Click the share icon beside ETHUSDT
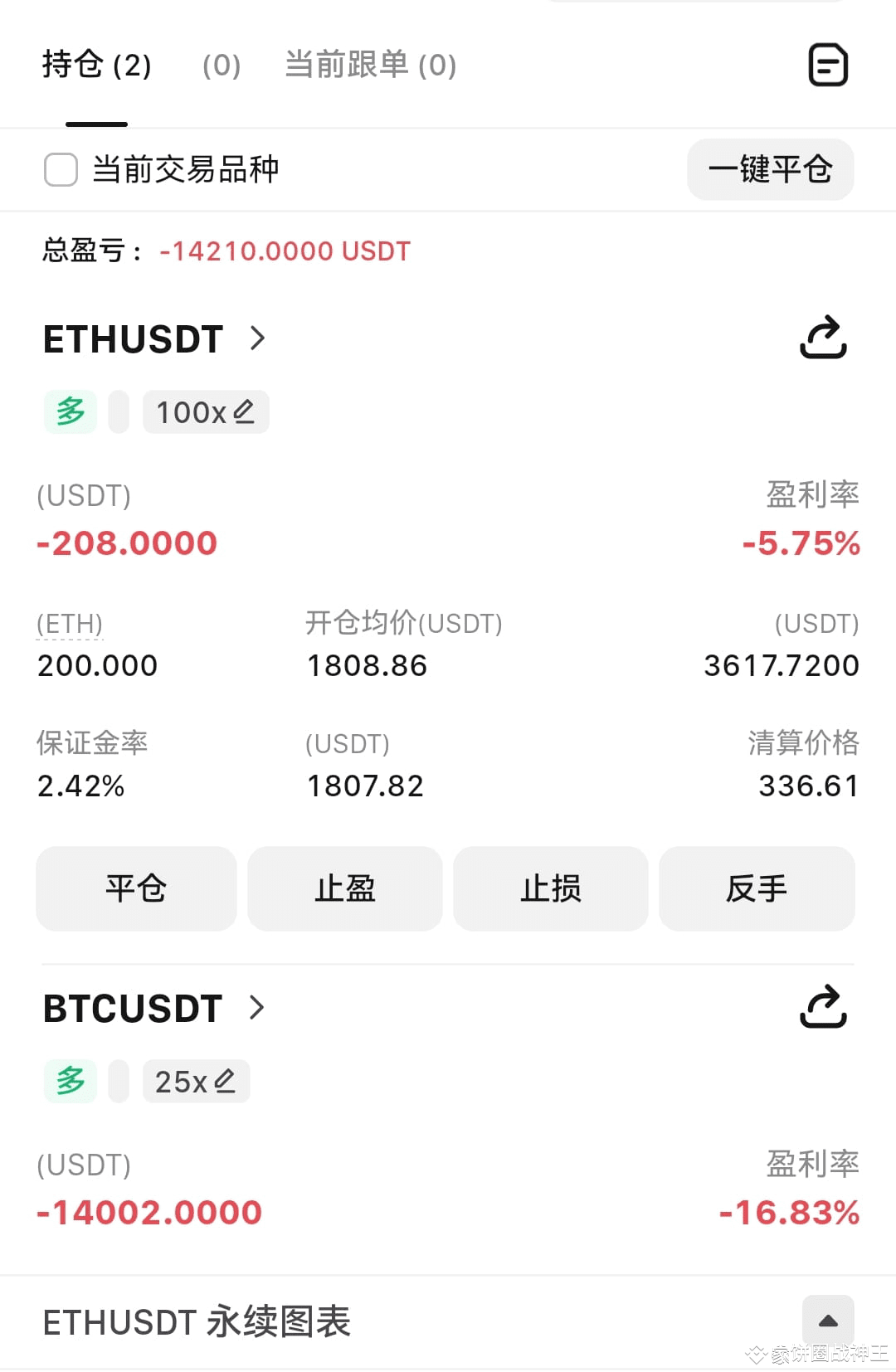Viewport: 896px width, 1372px height. 822,338
